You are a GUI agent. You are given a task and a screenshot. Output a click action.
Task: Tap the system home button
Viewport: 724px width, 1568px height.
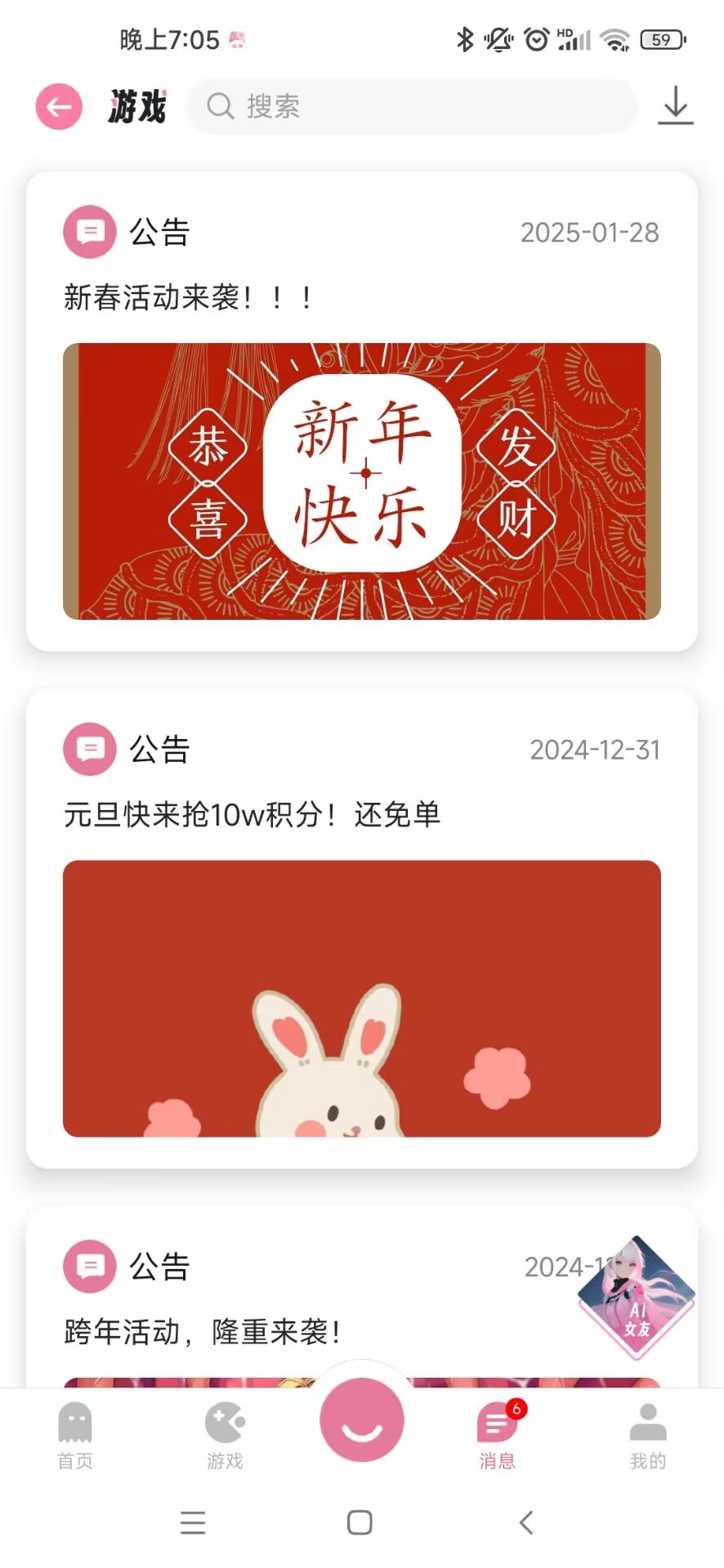coord(360,1522)
